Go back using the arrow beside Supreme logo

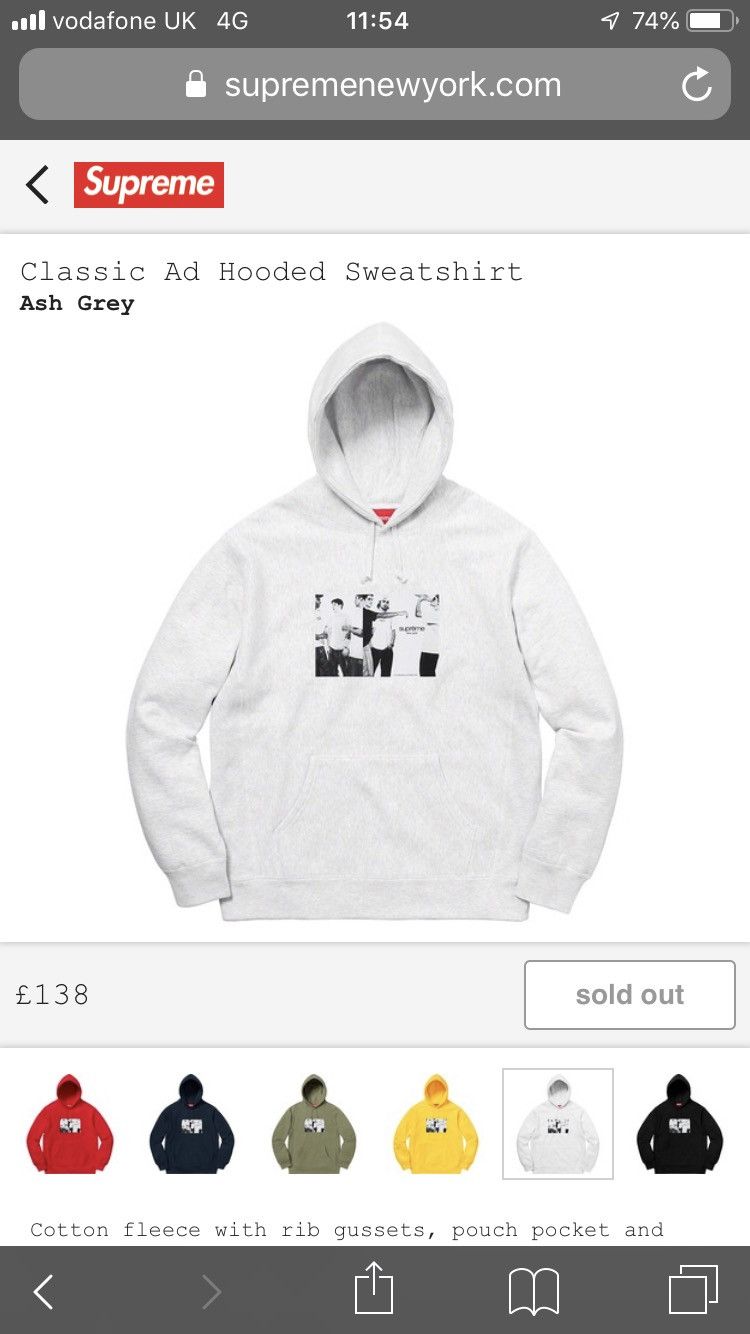pyautogui.click(x=38, y=185)
